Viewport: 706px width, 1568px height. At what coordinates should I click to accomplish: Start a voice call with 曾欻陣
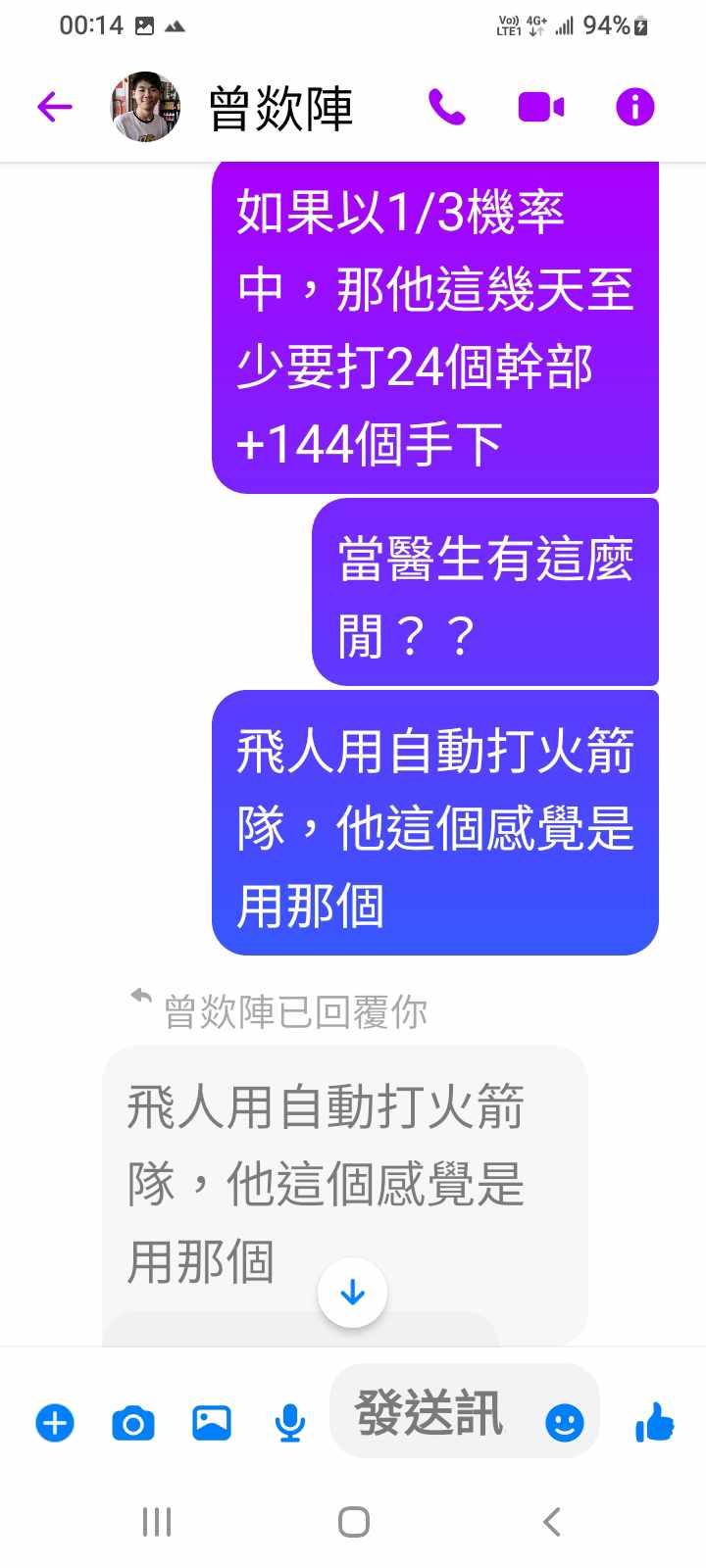click(x=446, y=107)
